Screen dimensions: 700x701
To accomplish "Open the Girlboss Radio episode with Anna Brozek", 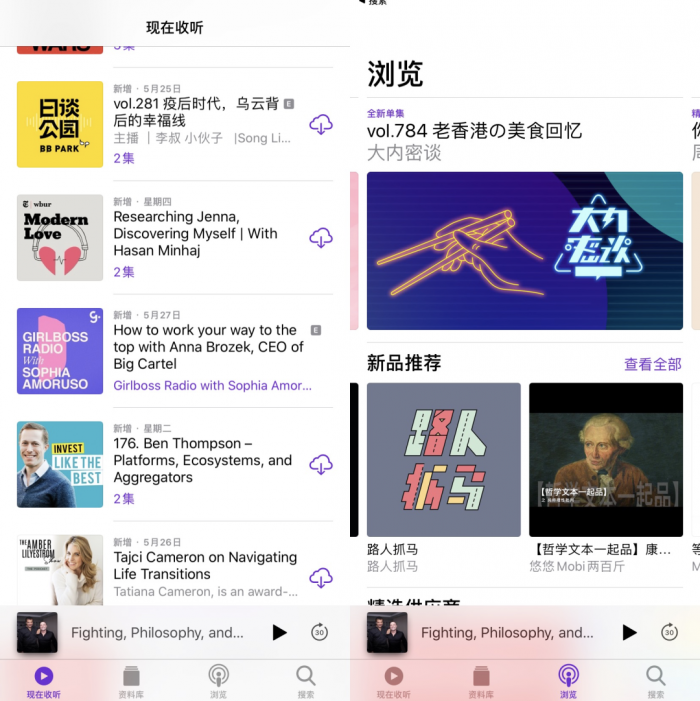I will point(208,347).
